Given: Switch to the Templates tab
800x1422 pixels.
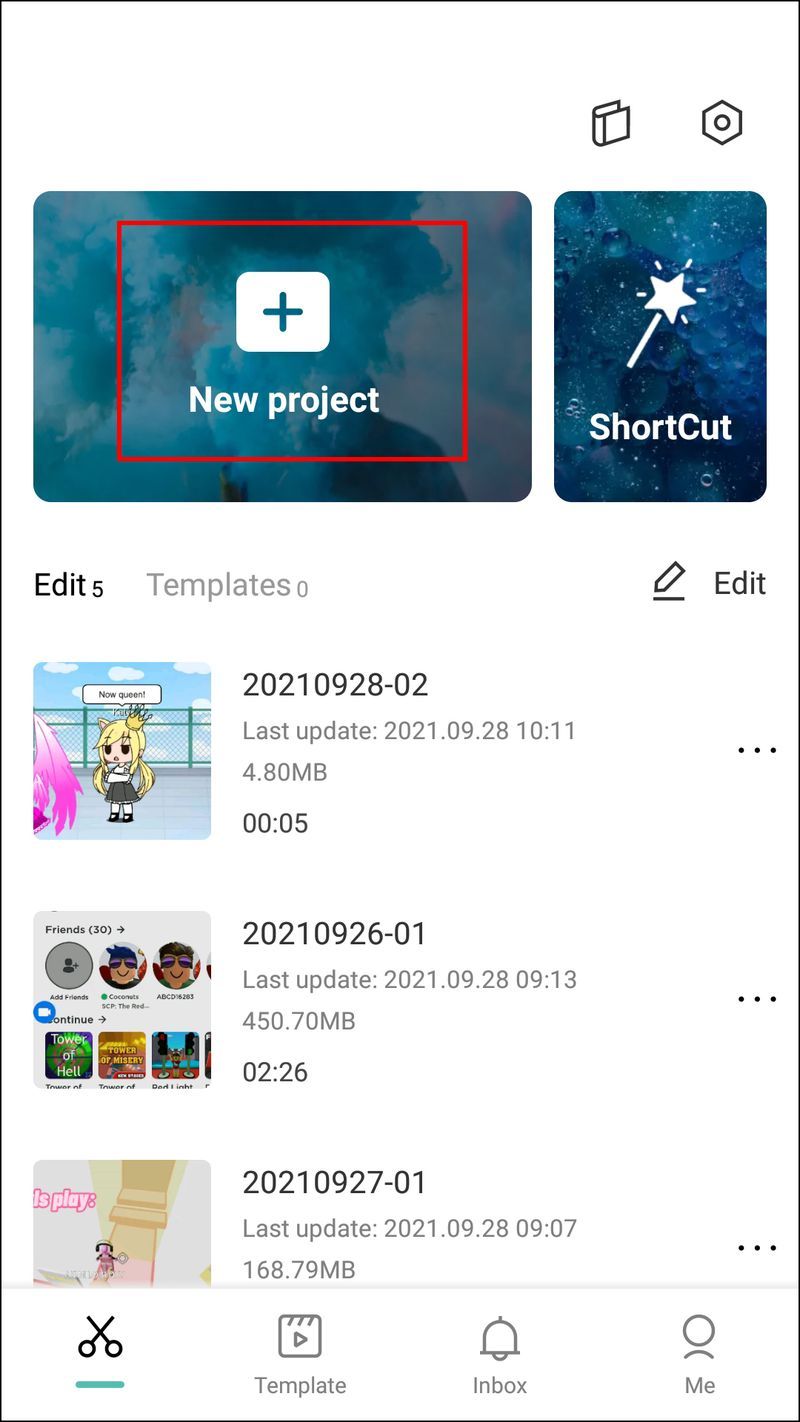Looking at the screenshot, I should (227, 585).
